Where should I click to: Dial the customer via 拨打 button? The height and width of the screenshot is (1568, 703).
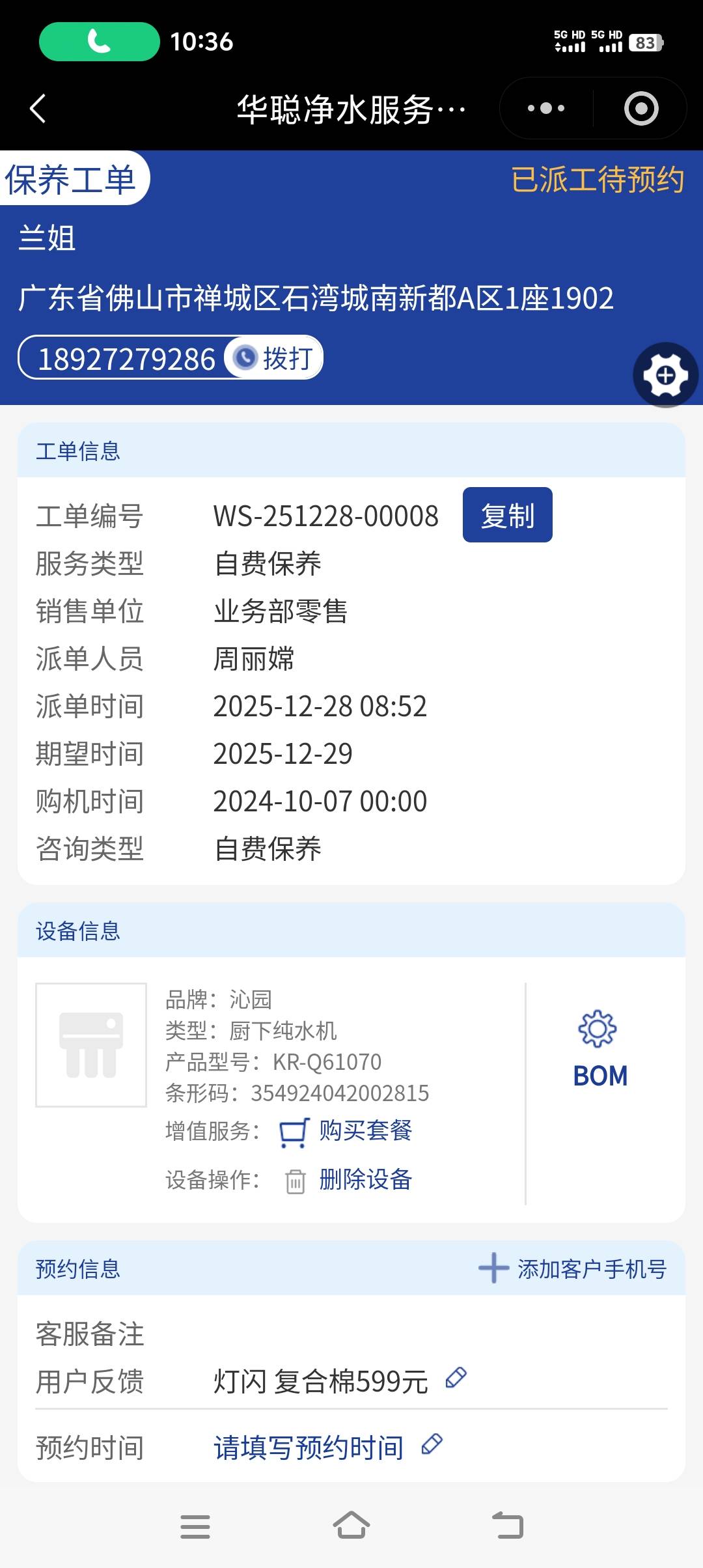point(274,358)
